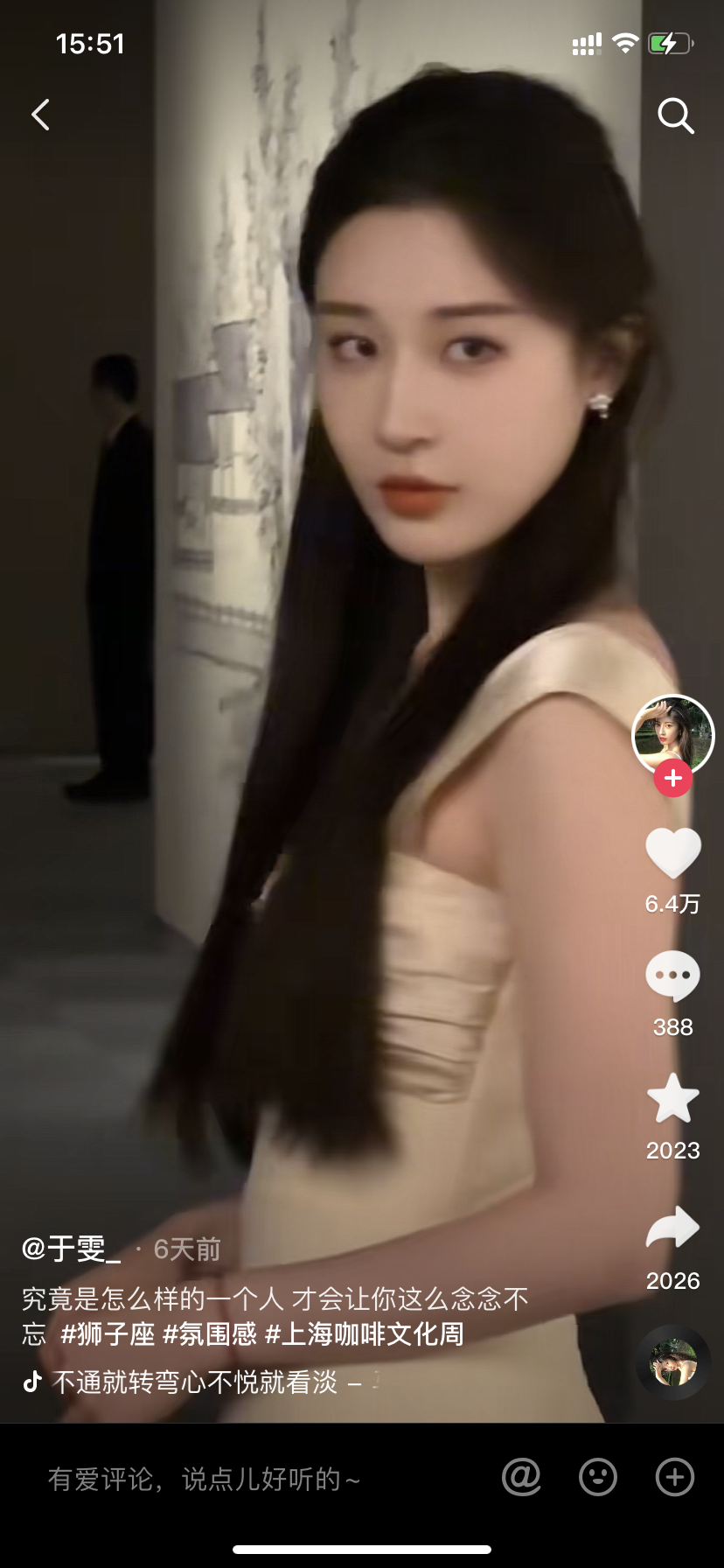Open the #上海咖啡文化周 hashtag
This screenshot has width=724, height=1568.
pos(365,1334)
